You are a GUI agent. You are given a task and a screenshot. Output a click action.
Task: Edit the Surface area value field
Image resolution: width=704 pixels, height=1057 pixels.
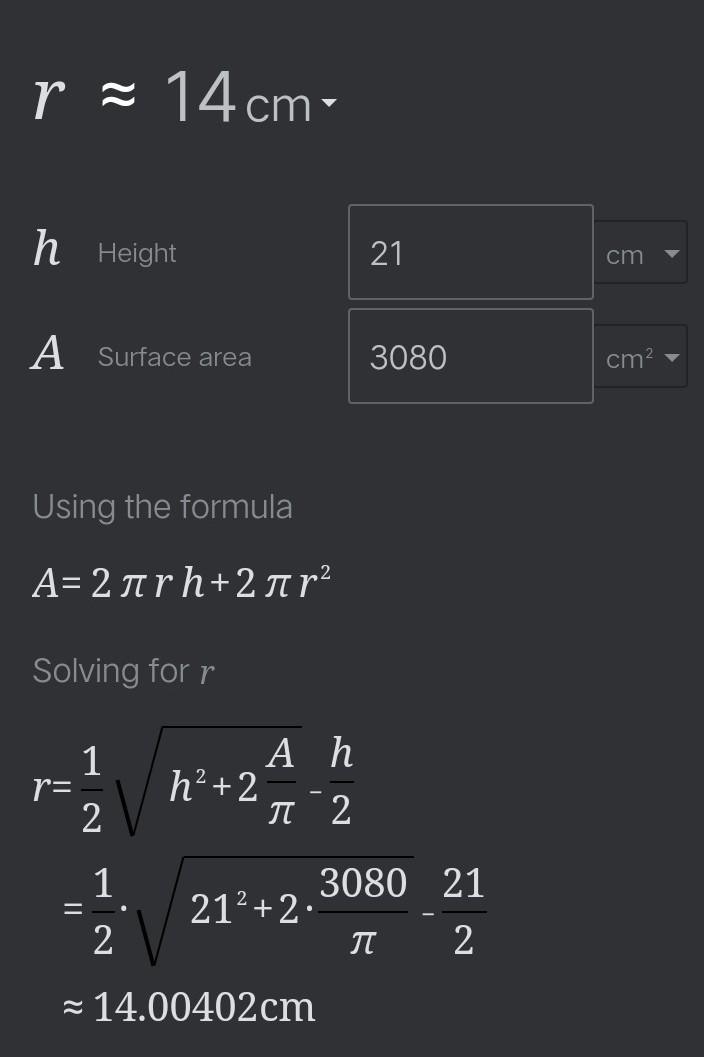point(470,357)
